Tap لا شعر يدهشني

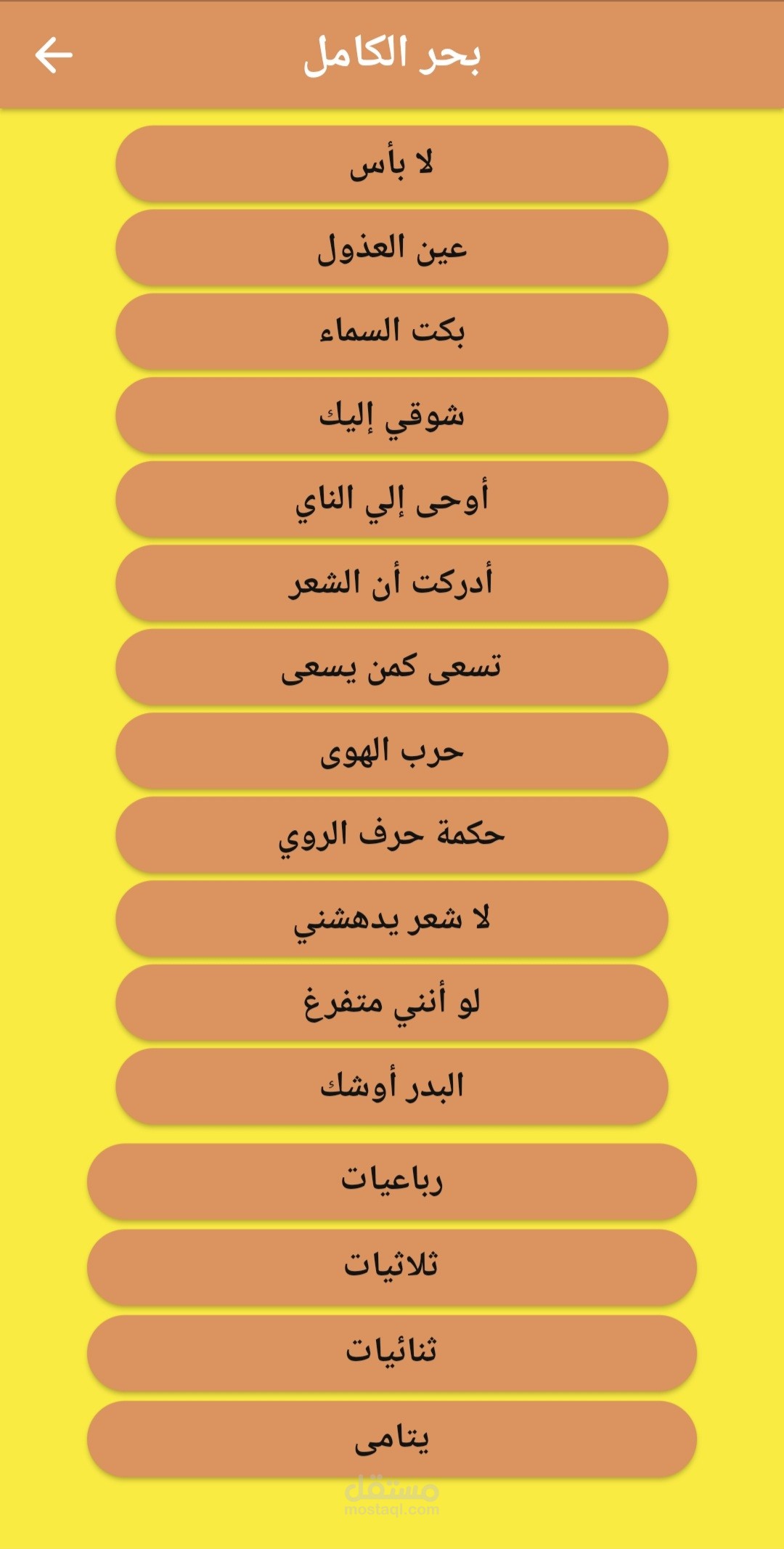click(x=392, y=919)
